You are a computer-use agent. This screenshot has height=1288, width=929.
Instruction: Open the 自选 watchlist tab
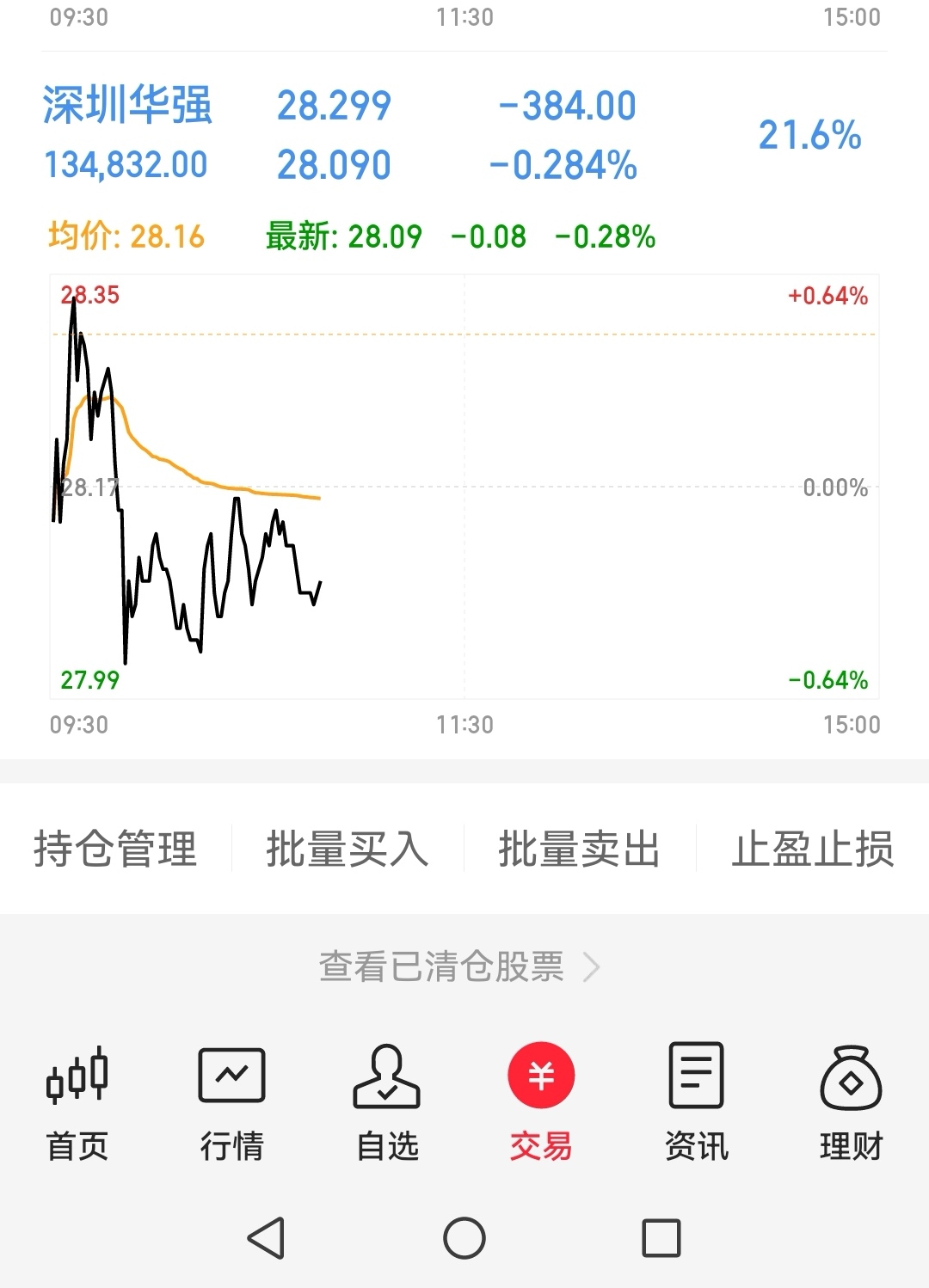pos(387,1102)
